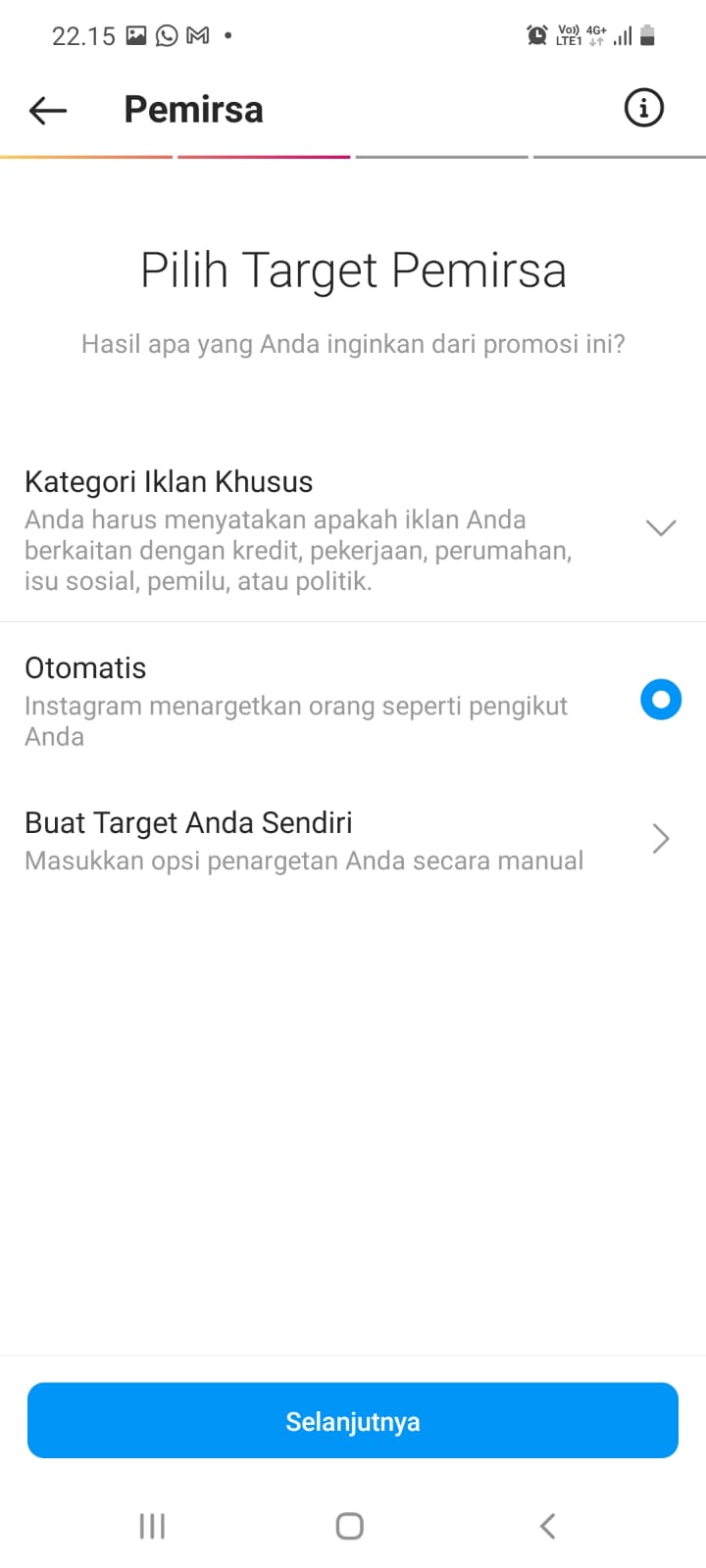The width and height of the screenshot is (706, 1568).
Task: Expand Kategori Iklan Khusus section
Action: point(353,529)
